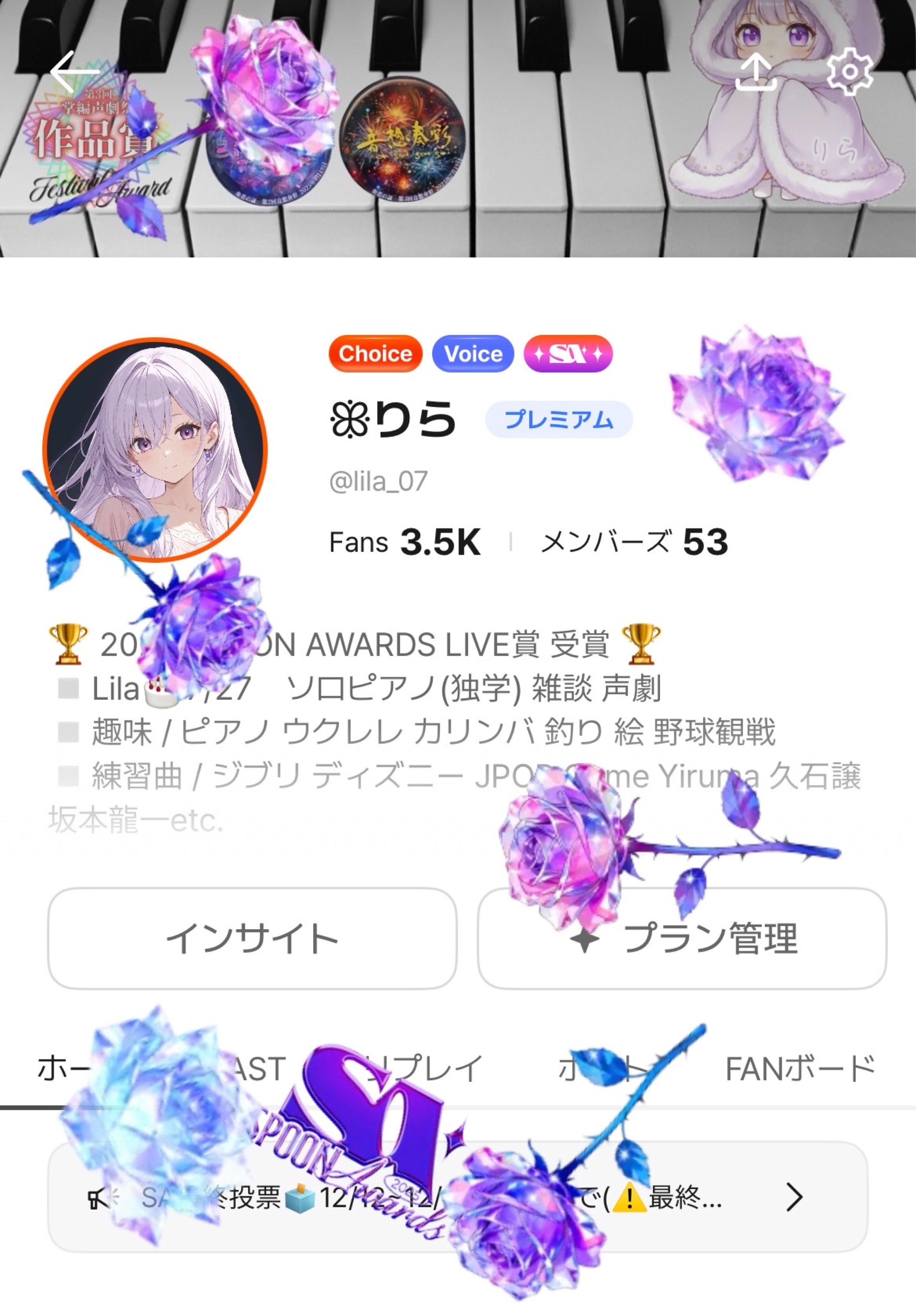View りら's profile picture

(x=155, y=449)
